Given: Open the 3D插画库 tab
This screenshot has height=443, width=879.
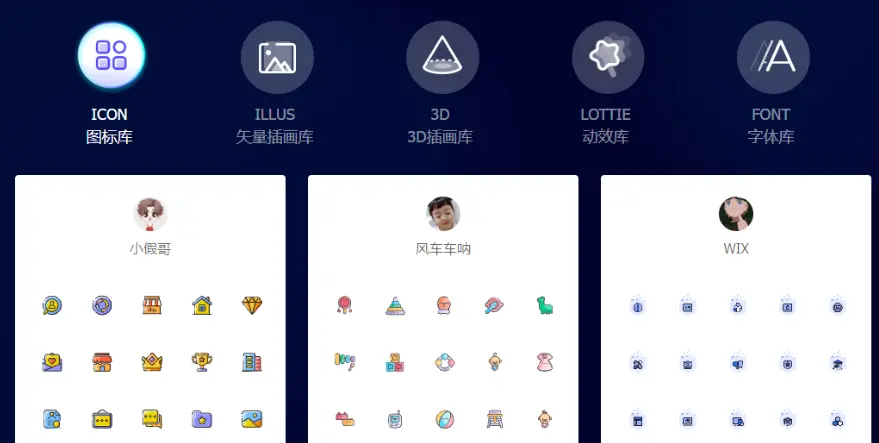Looking at the screenshot, I should click(x=442, y=57).
